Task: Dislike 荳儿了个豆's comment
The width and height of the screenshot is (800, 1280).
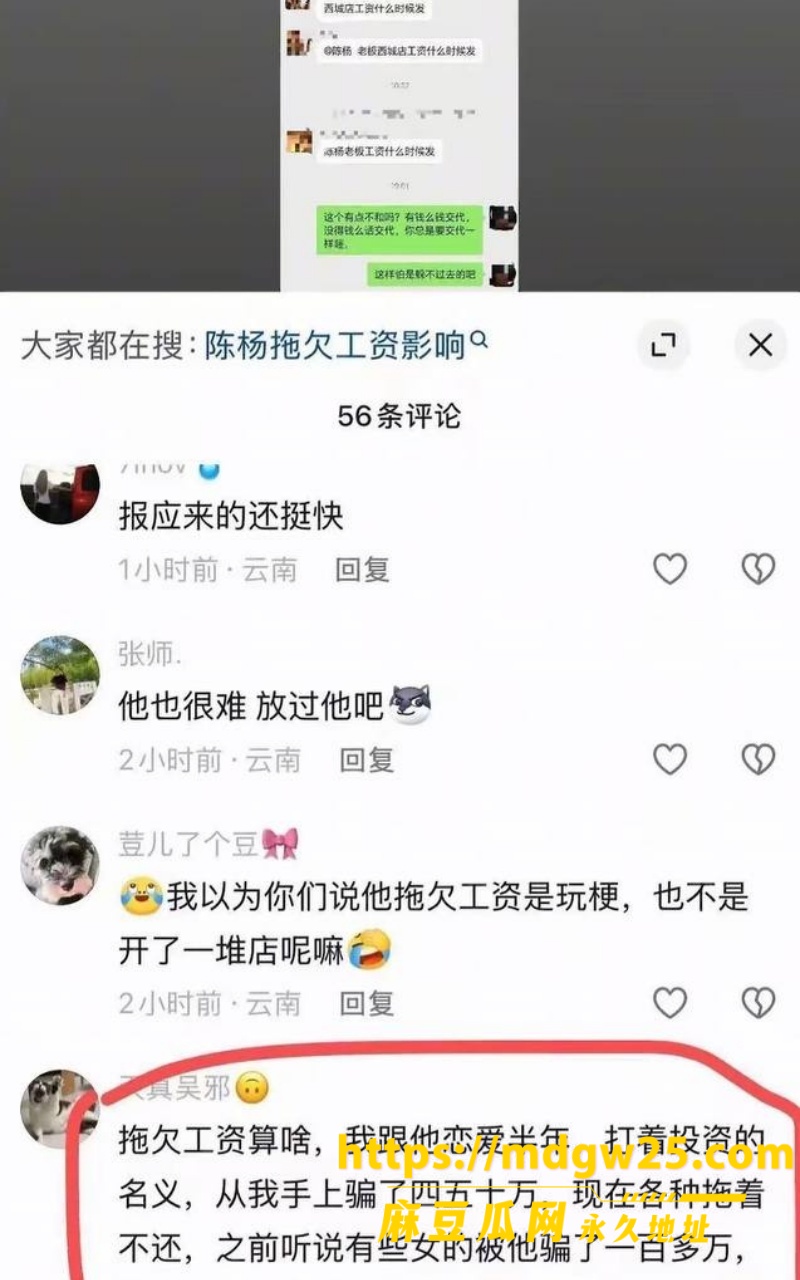Action: click(759, 1002)
